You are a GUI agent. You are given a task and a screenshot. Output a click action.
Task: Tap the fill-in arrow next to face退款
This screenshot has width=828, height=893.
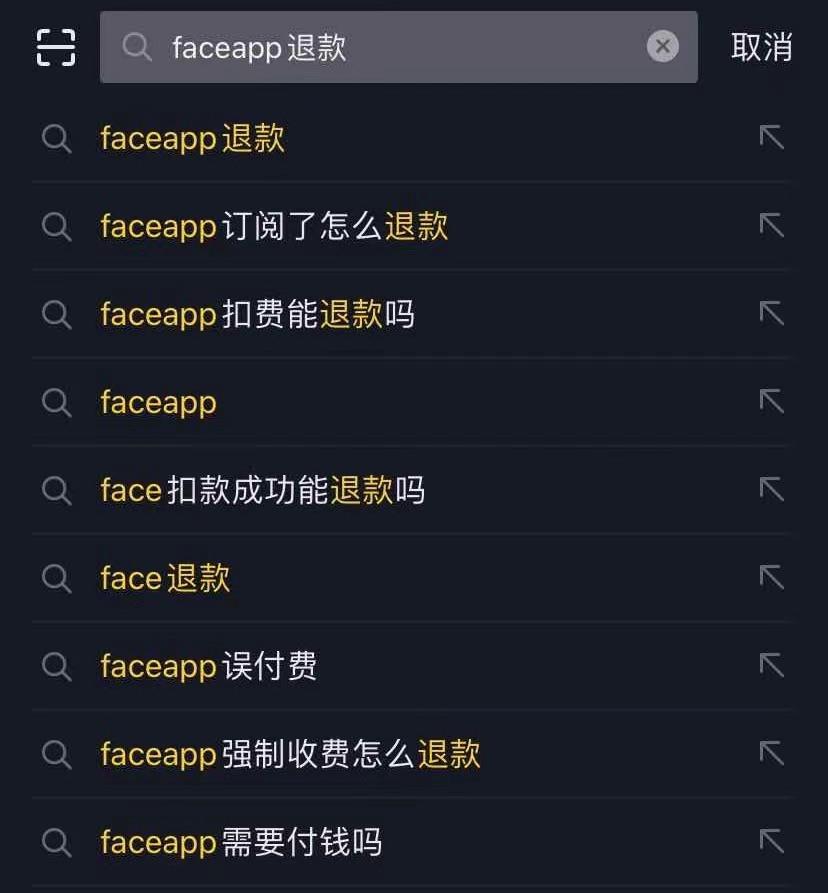(771, 577)
